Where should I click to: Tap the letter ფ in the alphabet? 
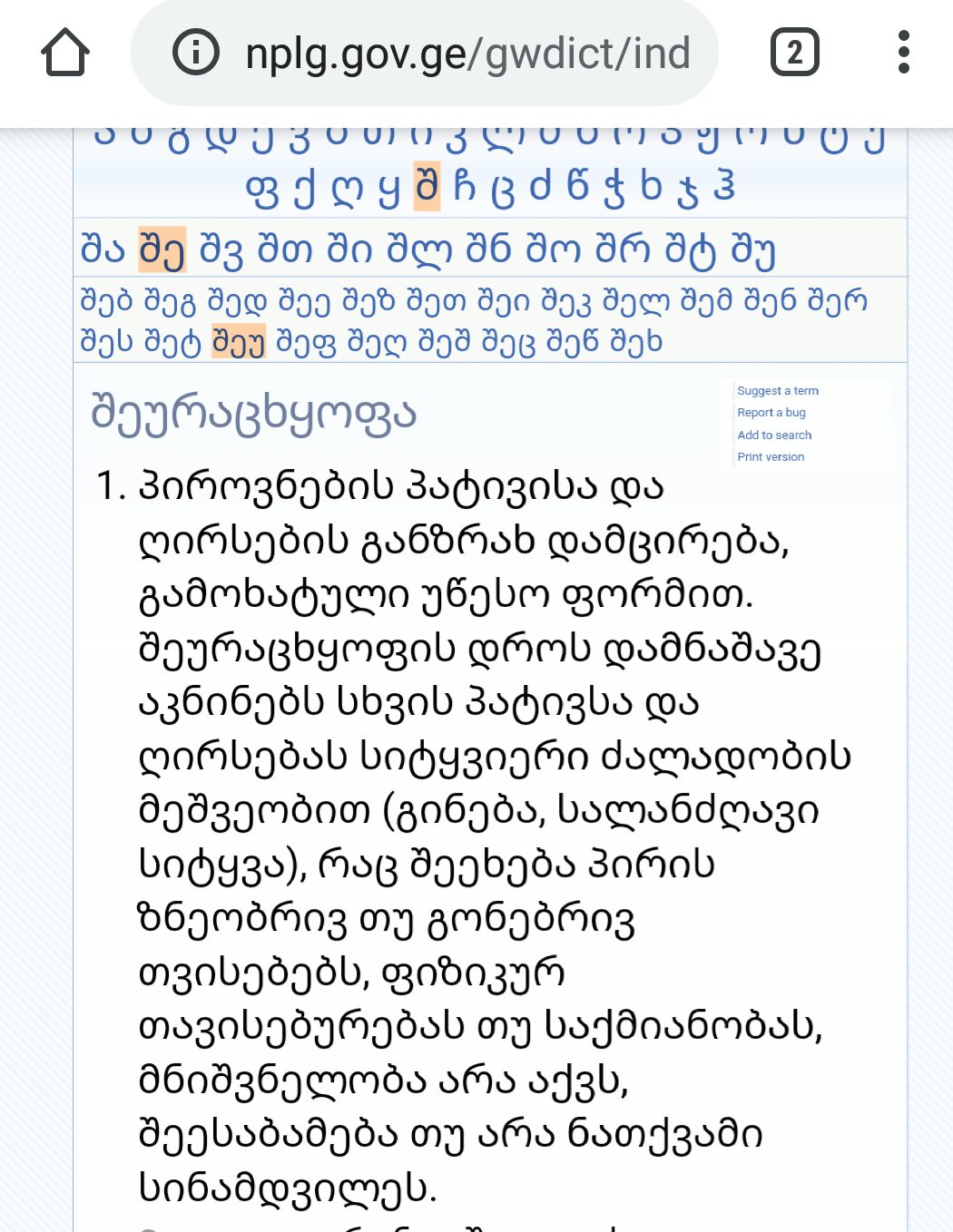(x=263, y=186)
